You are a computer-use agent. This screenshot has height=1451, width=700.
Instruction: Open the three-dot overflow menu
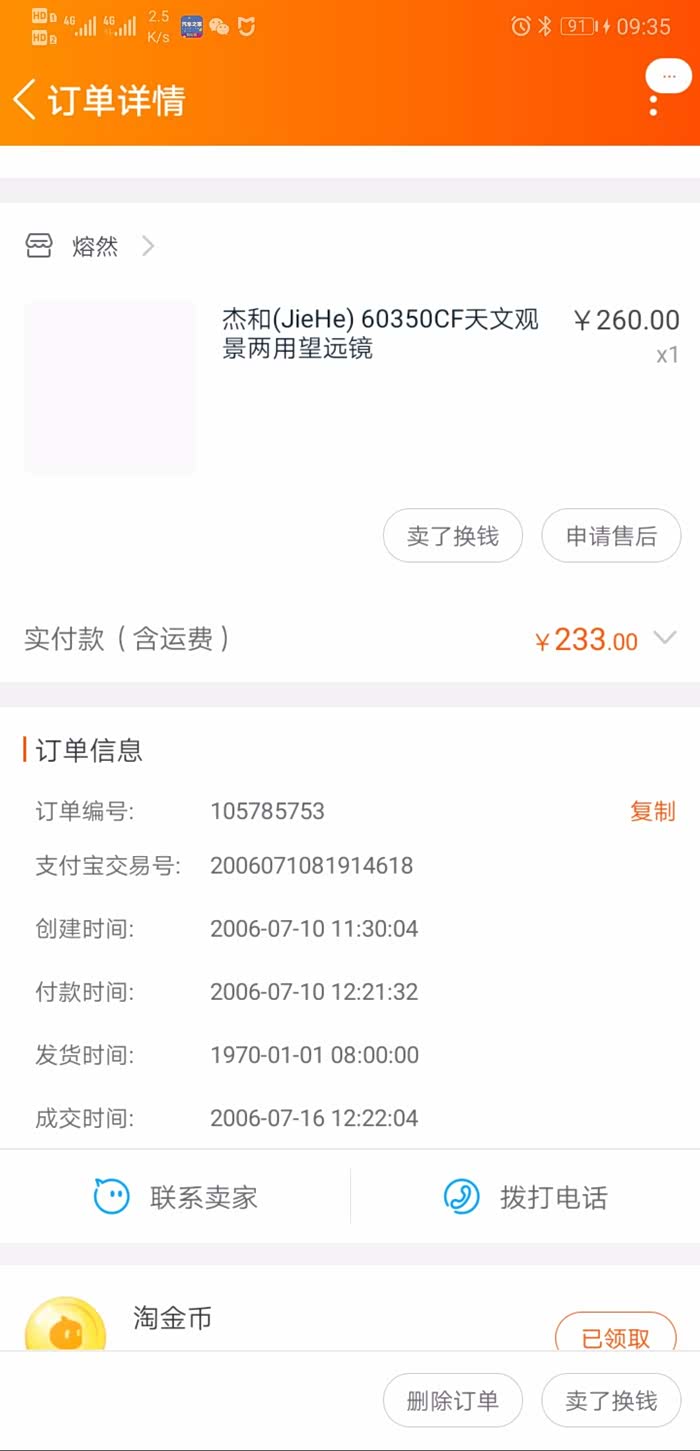pos(654,100)
